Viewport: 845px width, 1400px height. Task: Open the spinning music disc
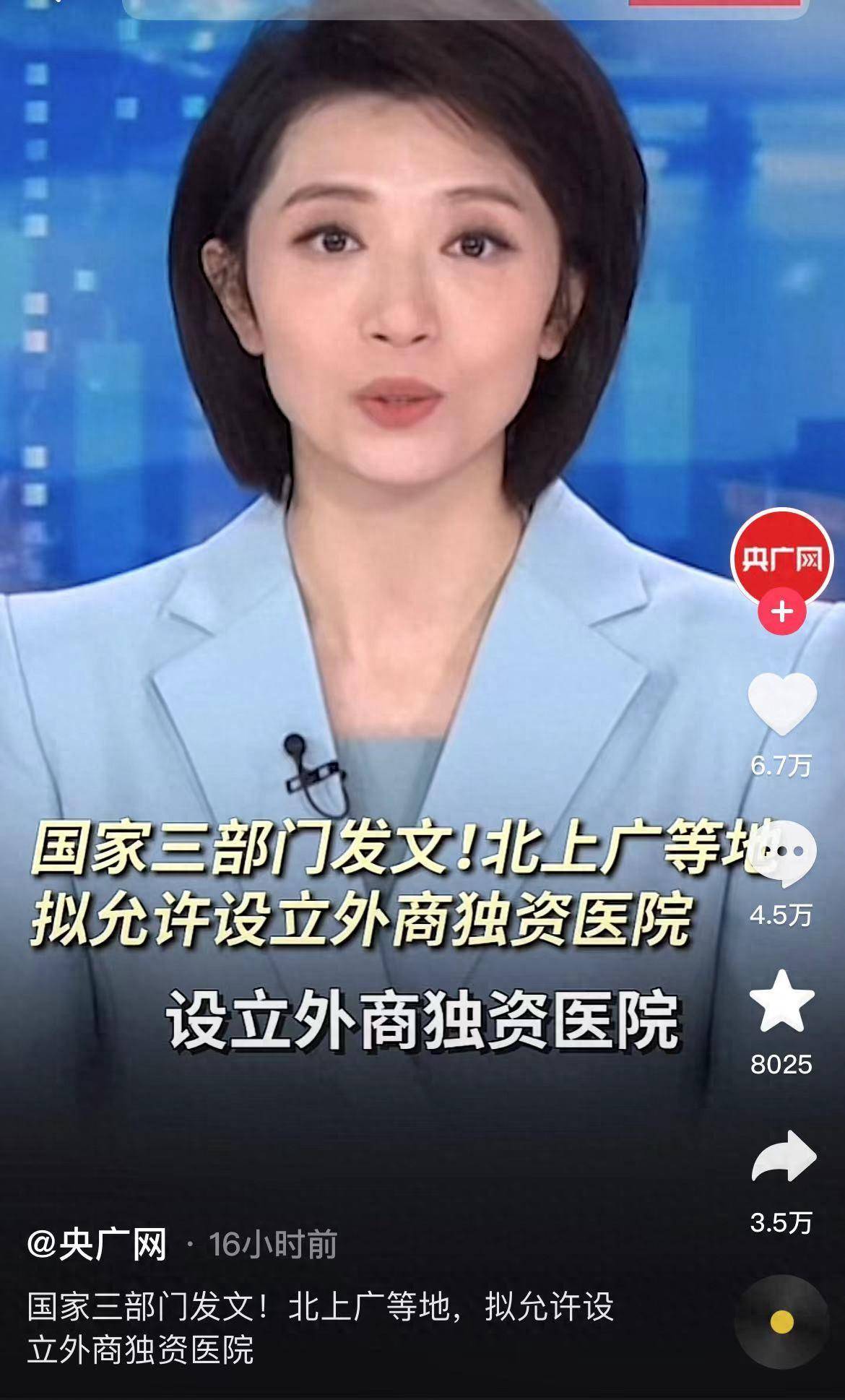coord(782,1322)
